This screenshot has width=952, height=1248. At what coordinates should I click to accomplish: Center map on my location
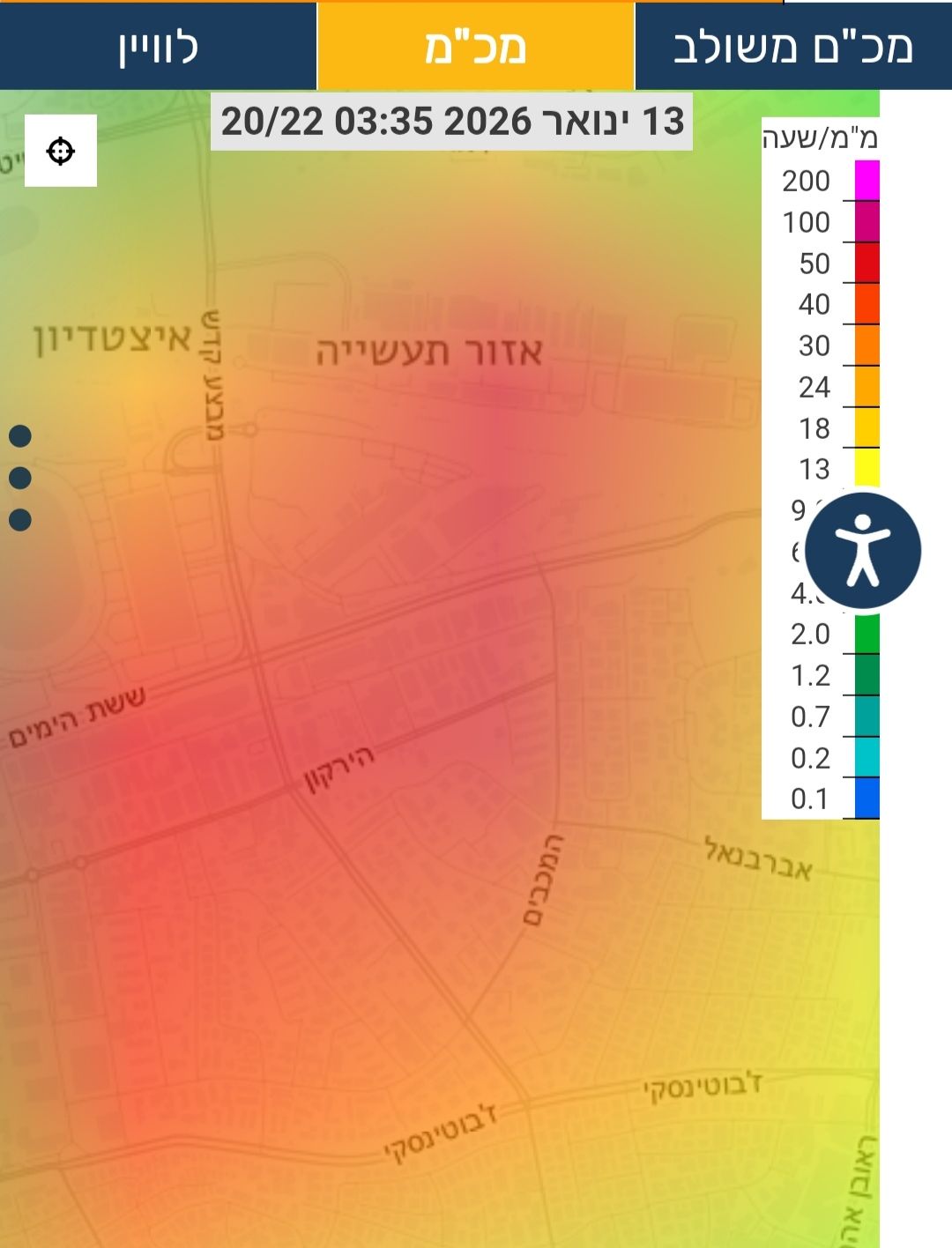point(61,151)
